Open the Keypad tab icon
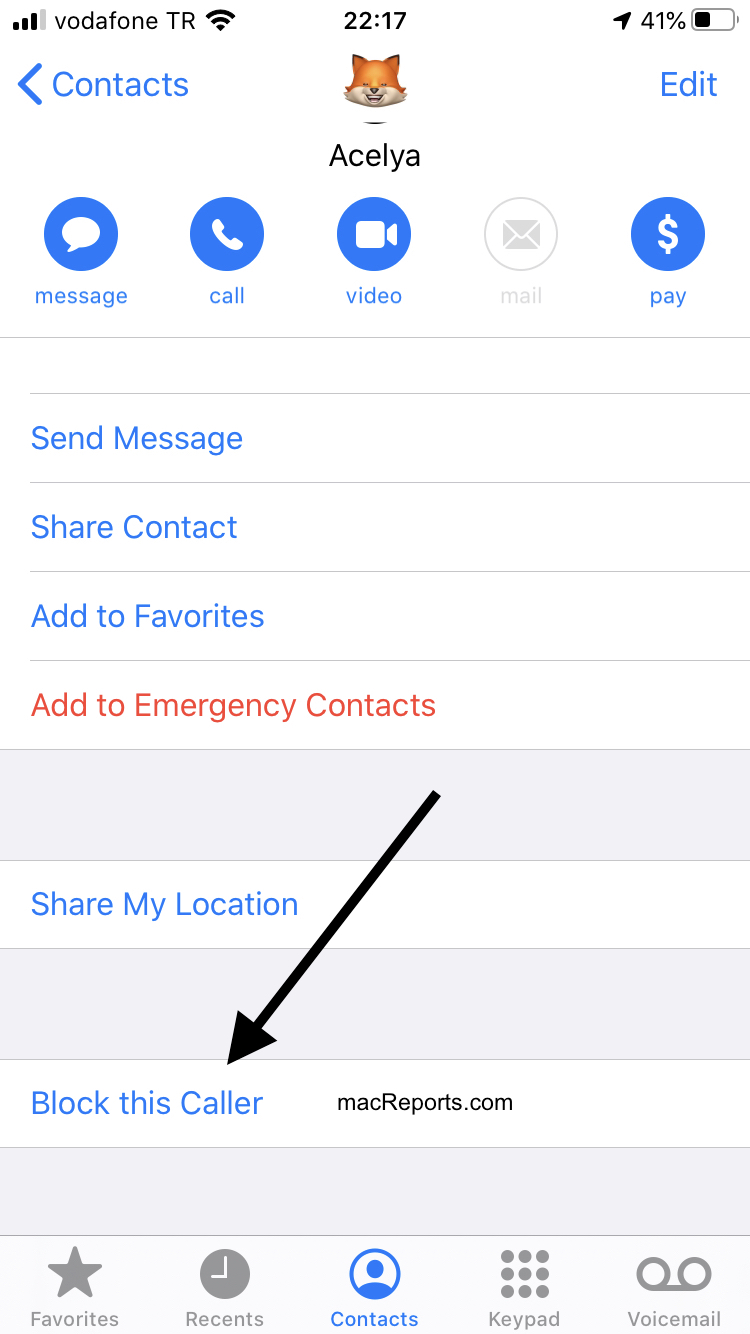This screenshot has height=1334, width=750. coord(524,1273)
